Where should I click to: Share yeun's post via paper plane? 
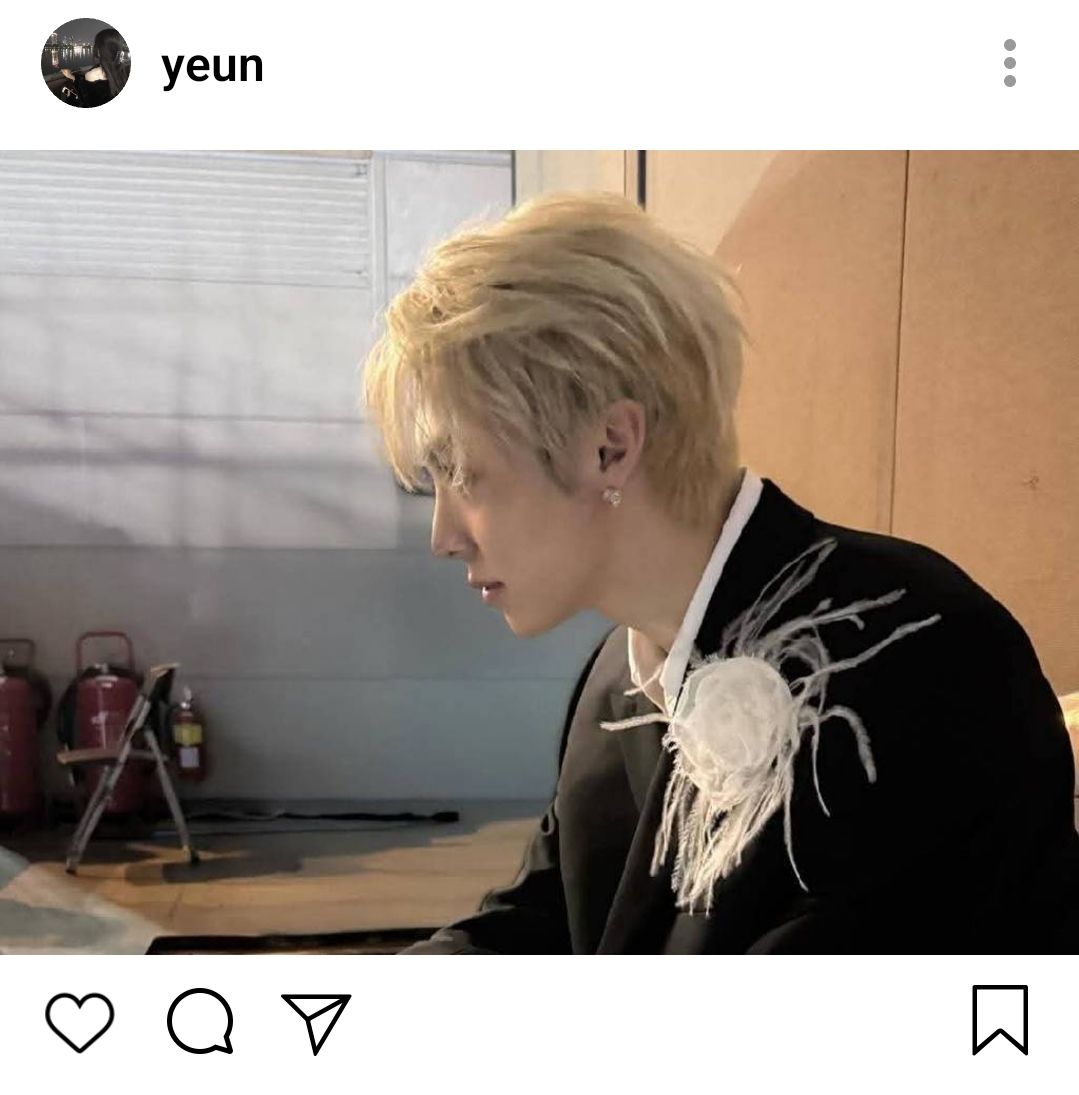tap(316, 1021)
